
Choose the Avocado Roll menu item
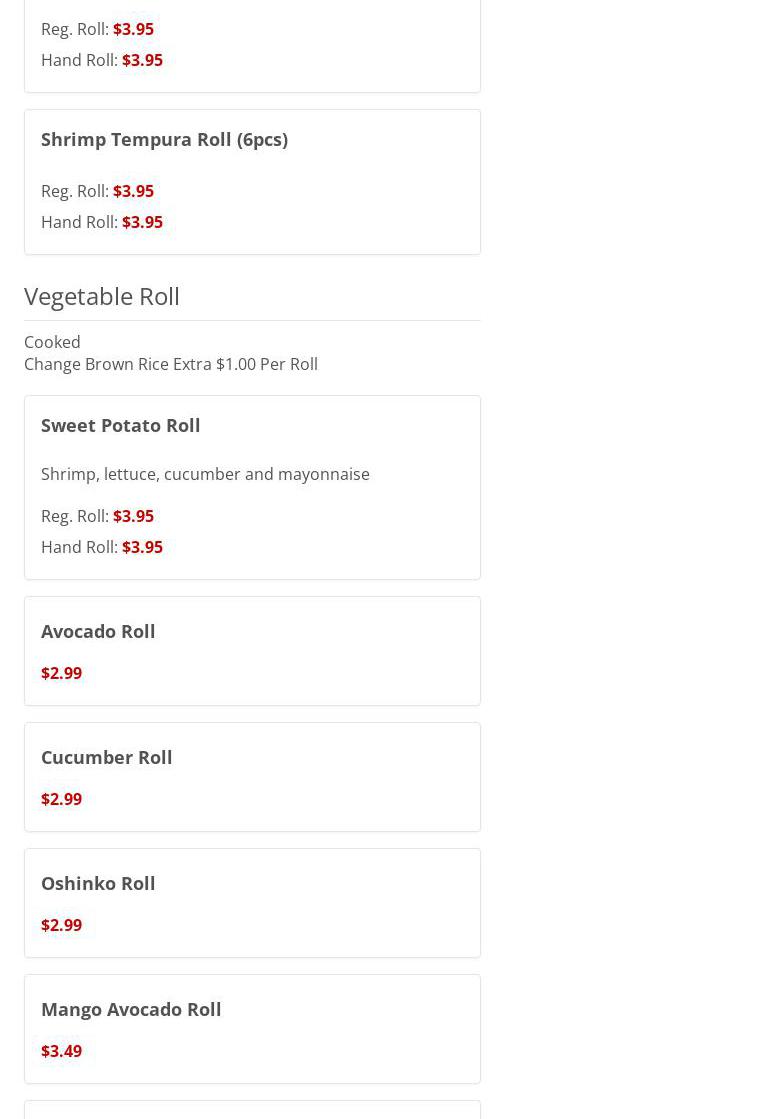click(98, 632)
